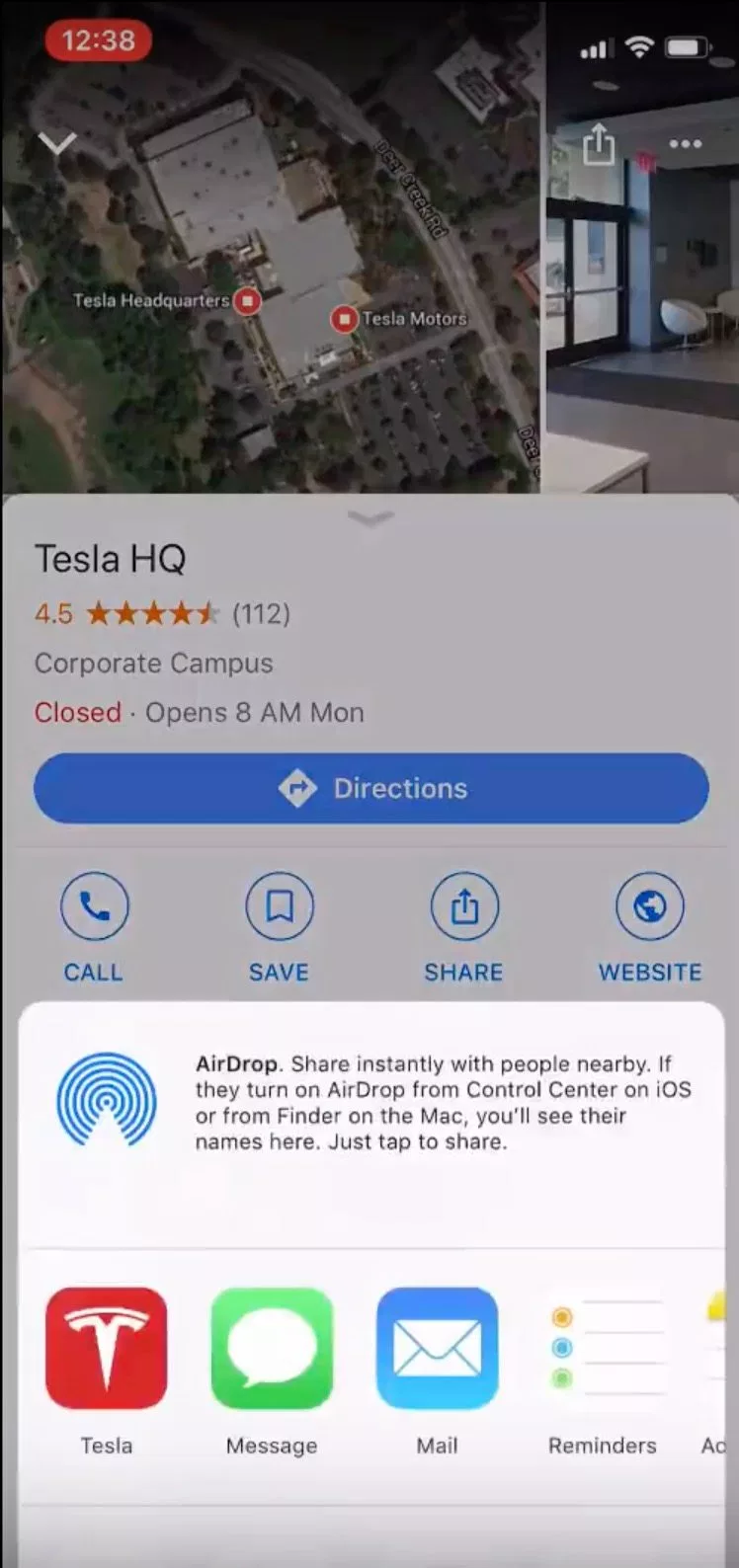This screenshot has height=1568, width=739.
Task: Select the Tesla Motors map pin
Action: [344, 319]
